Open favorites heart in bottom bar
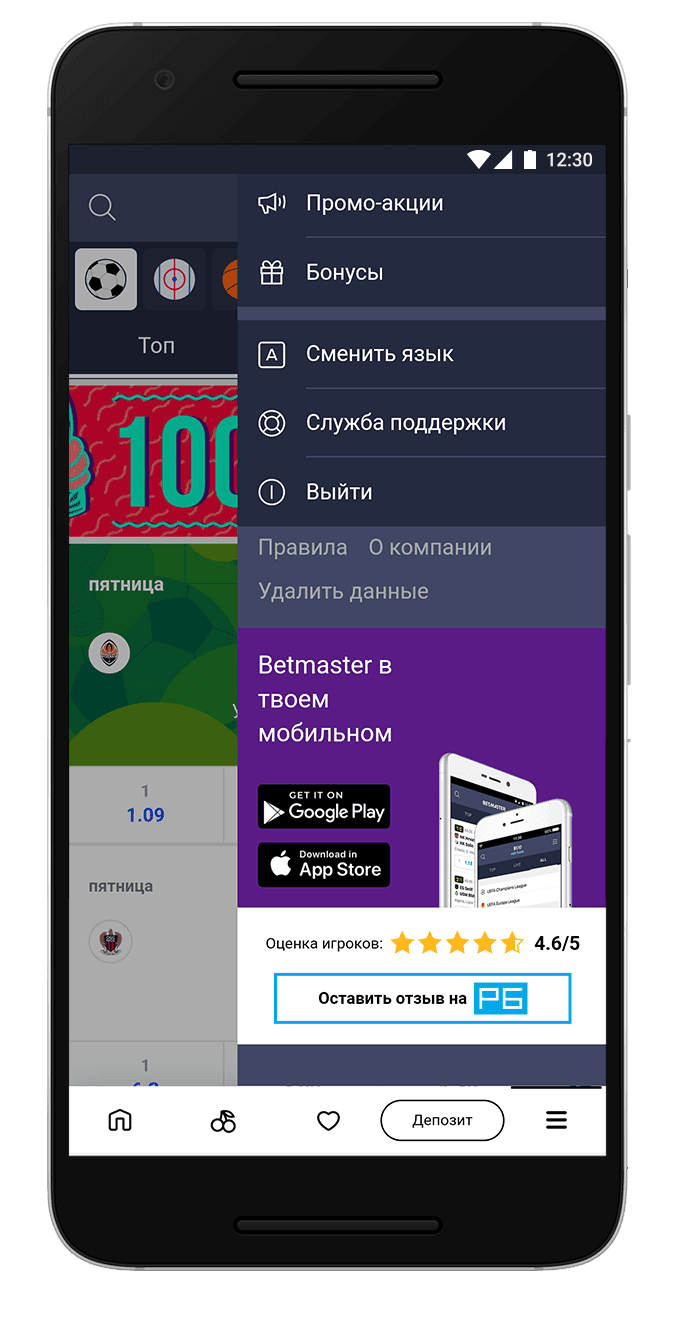This screenshot has height=1317, width=678. tap(328, 1121)
